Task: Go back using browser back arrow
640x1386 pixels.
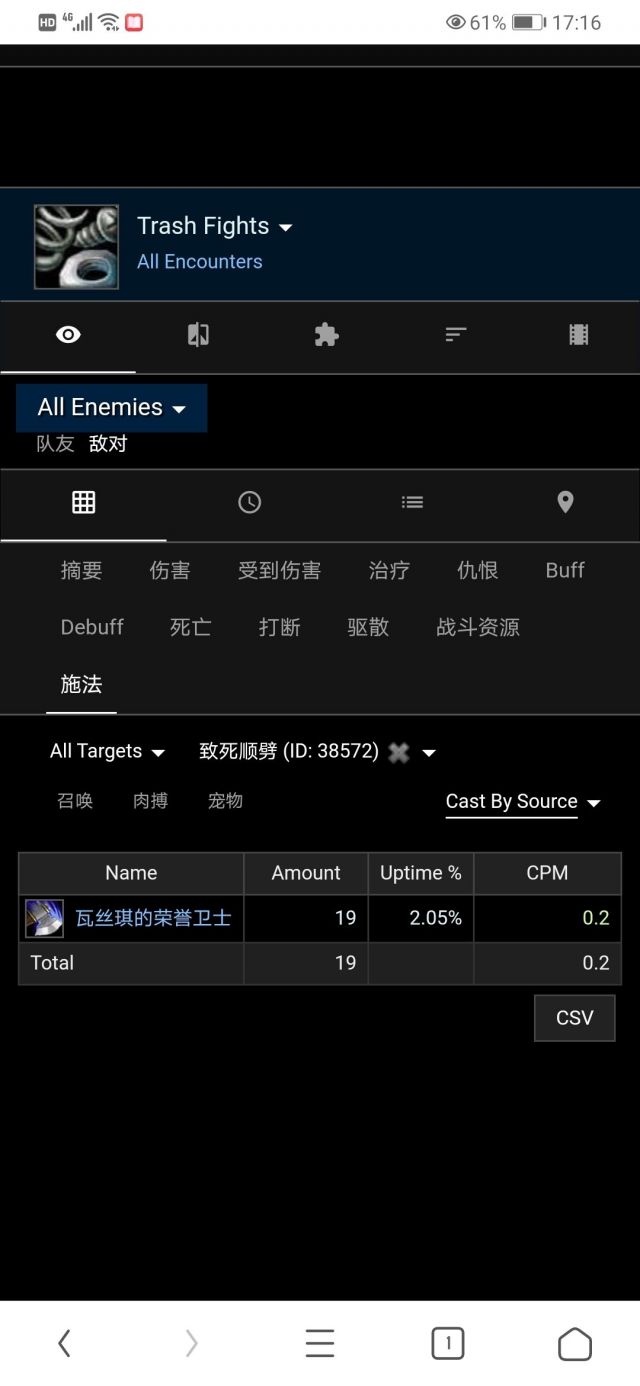Action: 64,1343
